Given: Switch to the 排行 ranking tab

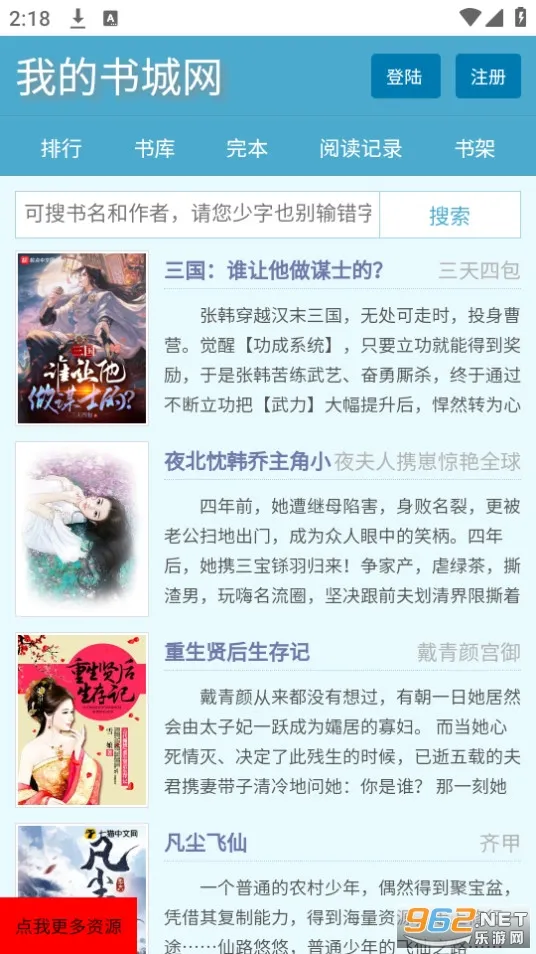Looking at the screenshot, I should click(61, 148).
